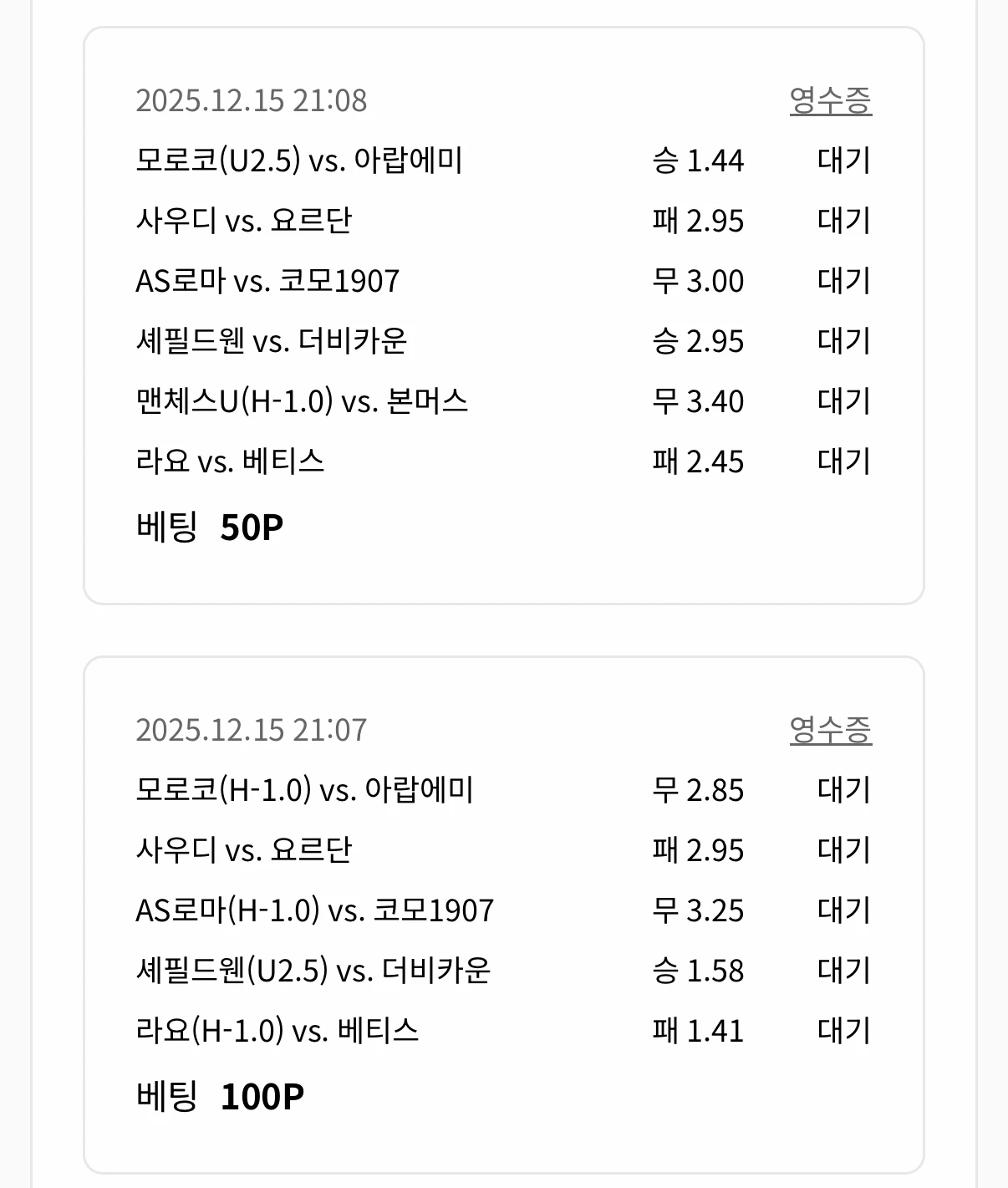Select the AS로마(H-1.0) vs. 코모1907 match entry
The height and width of the screenshot is (1188, 1008).
[x=313, y=910]
